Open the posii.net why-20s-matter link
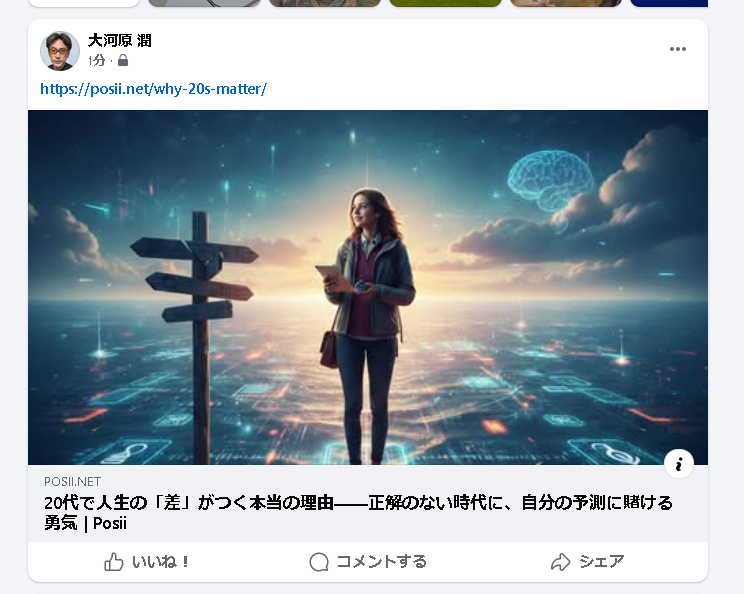 pos(153,89)
